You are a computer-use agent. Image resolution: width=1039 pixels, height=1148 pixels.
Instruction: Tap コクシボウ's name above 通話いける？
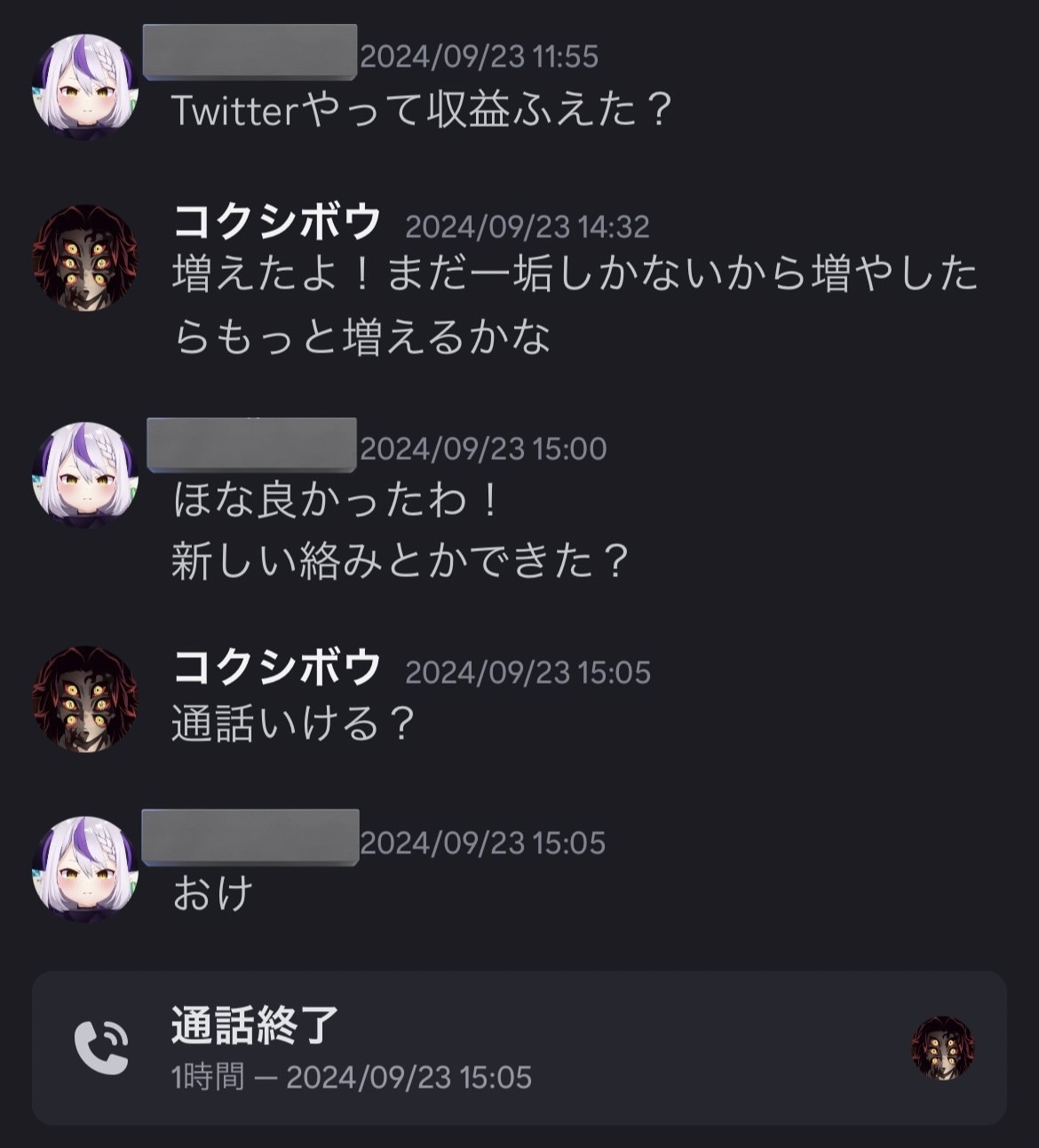(277, 668)
